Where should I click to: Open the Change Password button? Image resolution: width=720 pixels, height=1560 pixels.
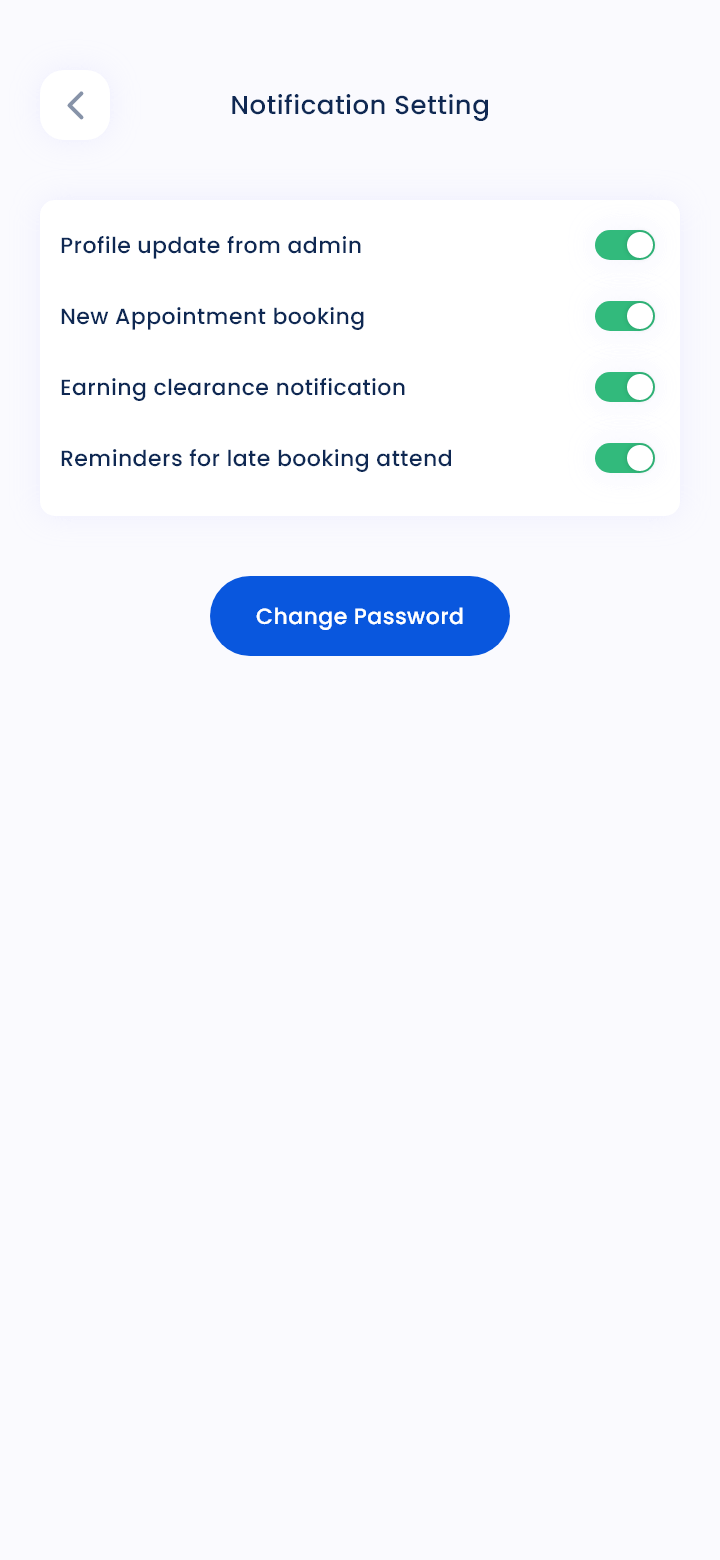360,616
